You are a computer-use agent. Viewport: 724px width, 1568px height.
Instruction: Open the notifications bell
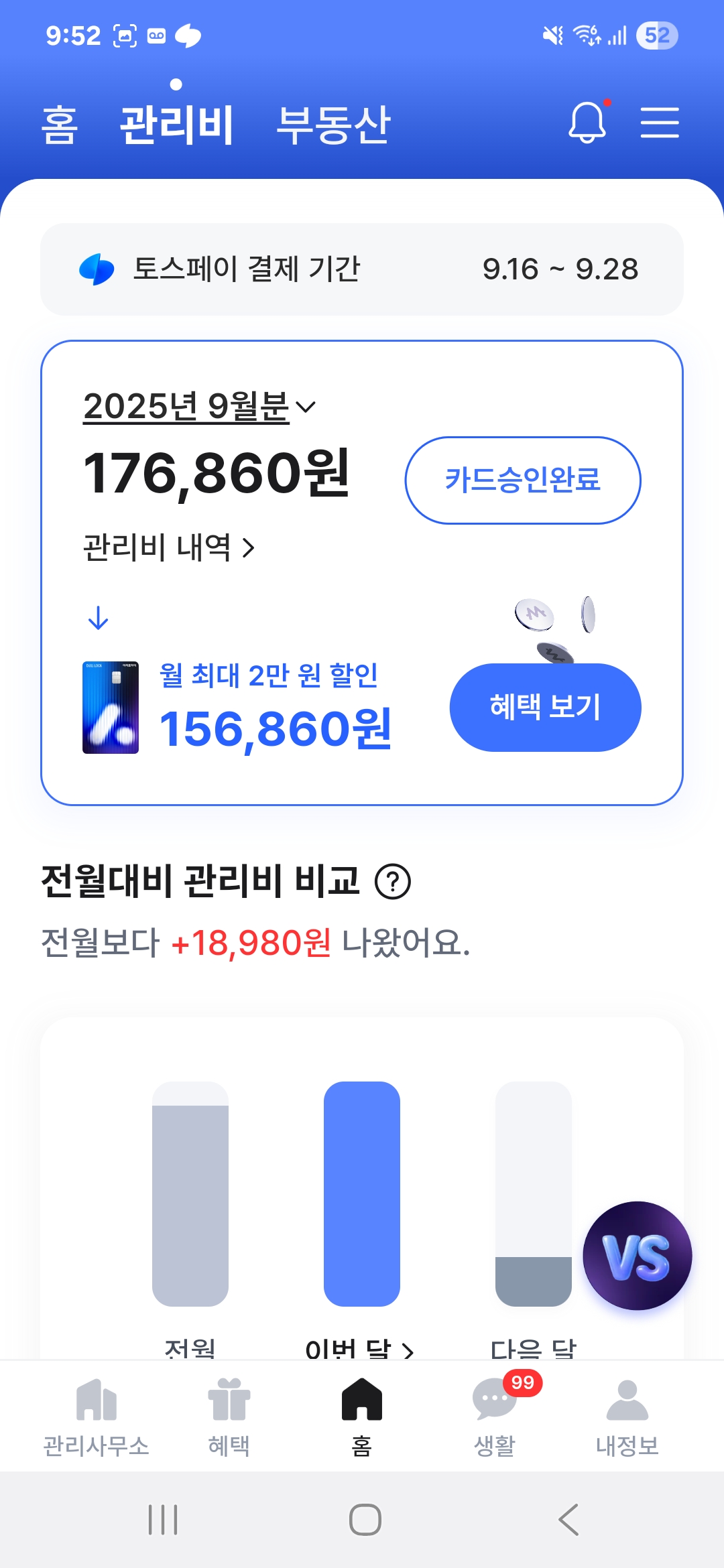point(587,123)
